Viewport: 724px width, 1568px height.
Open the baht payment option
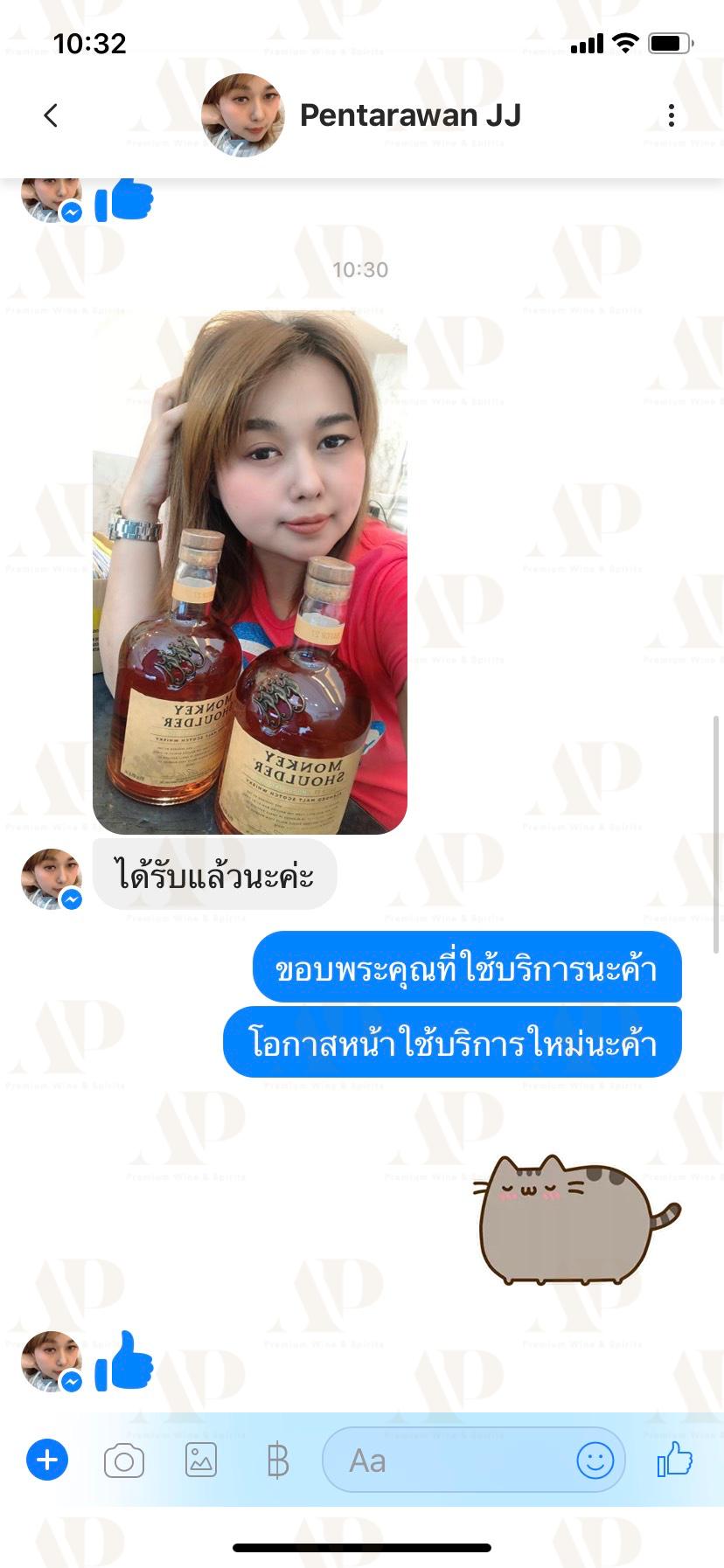(277, 1460)
